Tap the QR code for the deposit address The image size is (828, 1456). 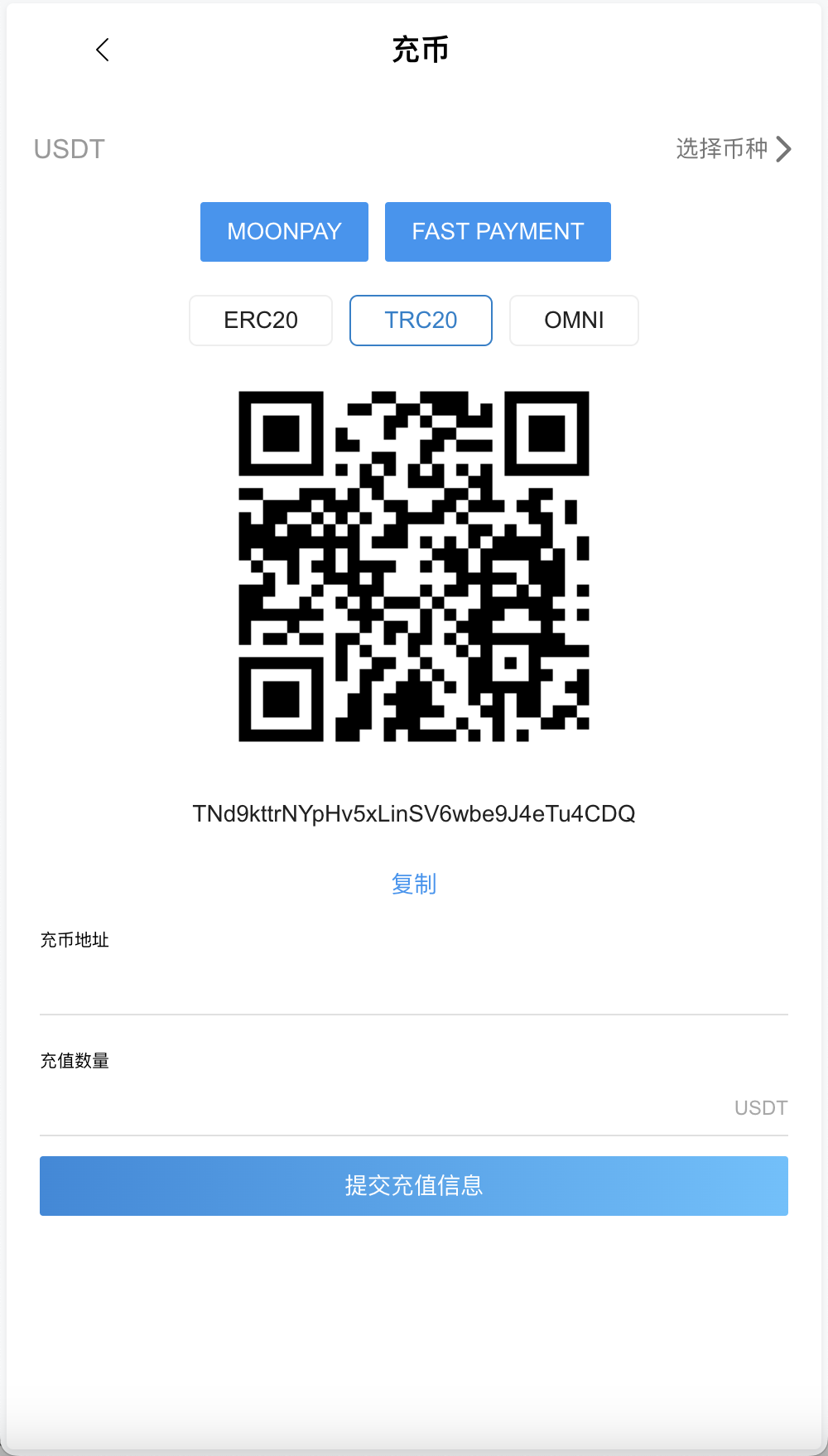[x=414, y=566]
